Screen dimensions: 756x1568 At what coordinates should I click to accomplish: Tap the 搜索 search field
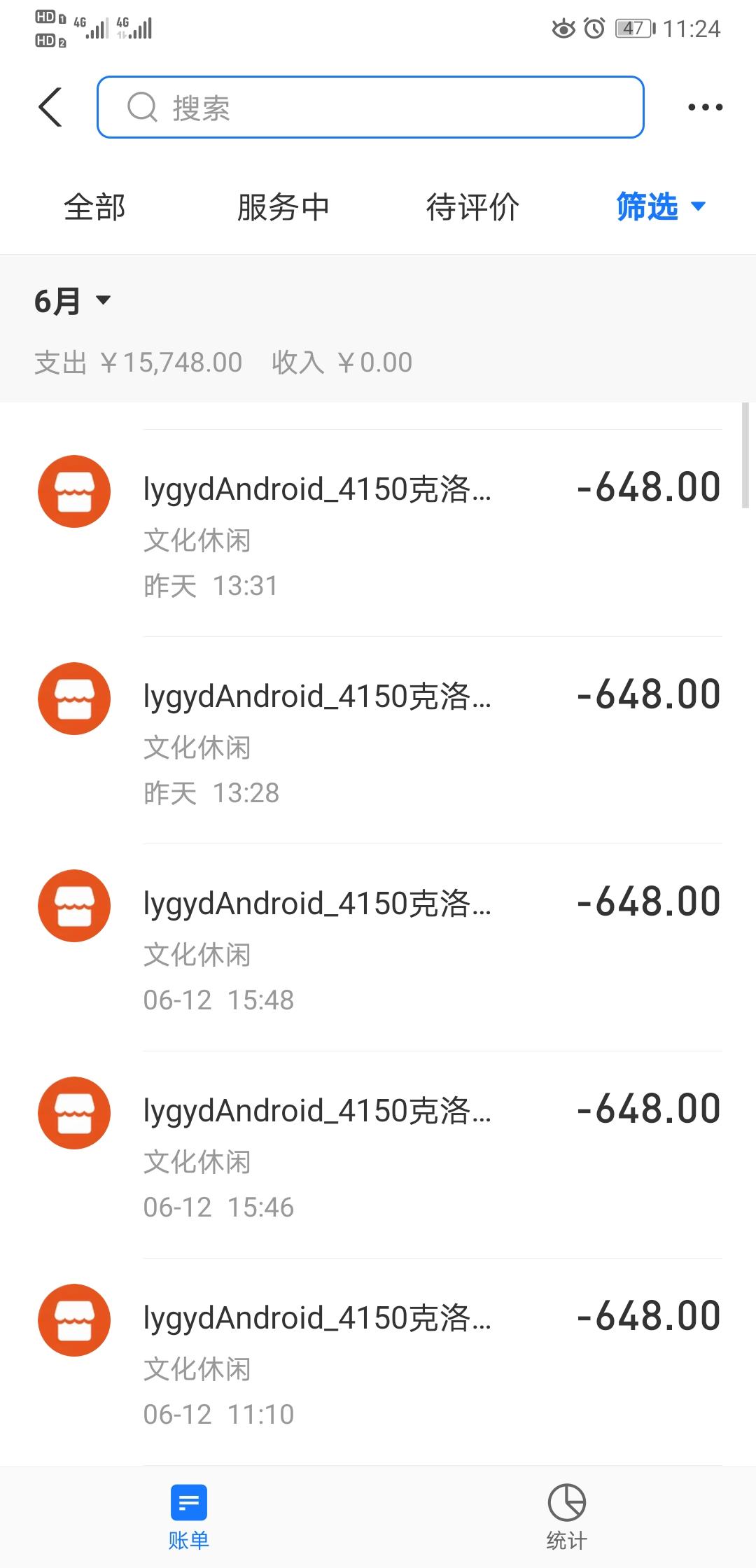click(x=370, y=107)
